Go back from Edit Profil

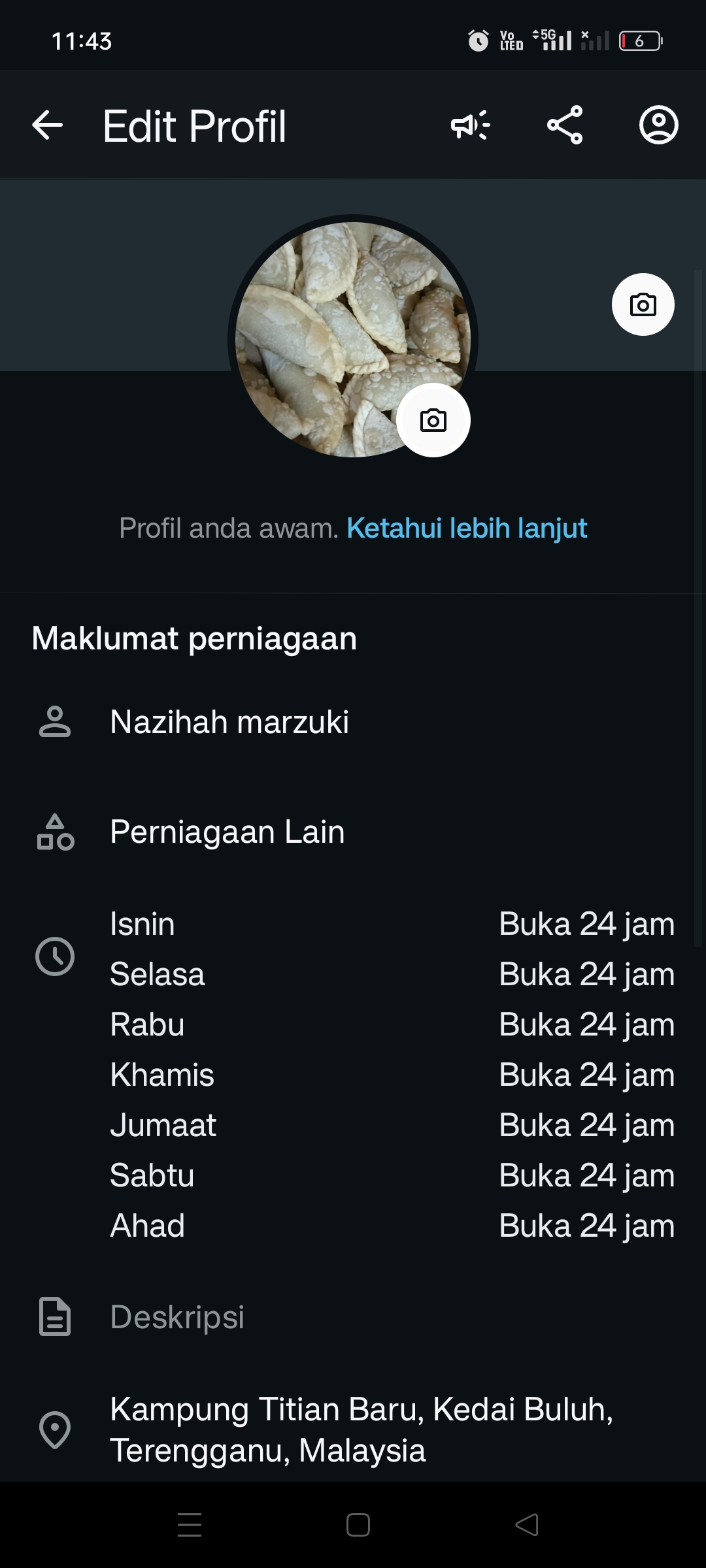pos(48,125)
